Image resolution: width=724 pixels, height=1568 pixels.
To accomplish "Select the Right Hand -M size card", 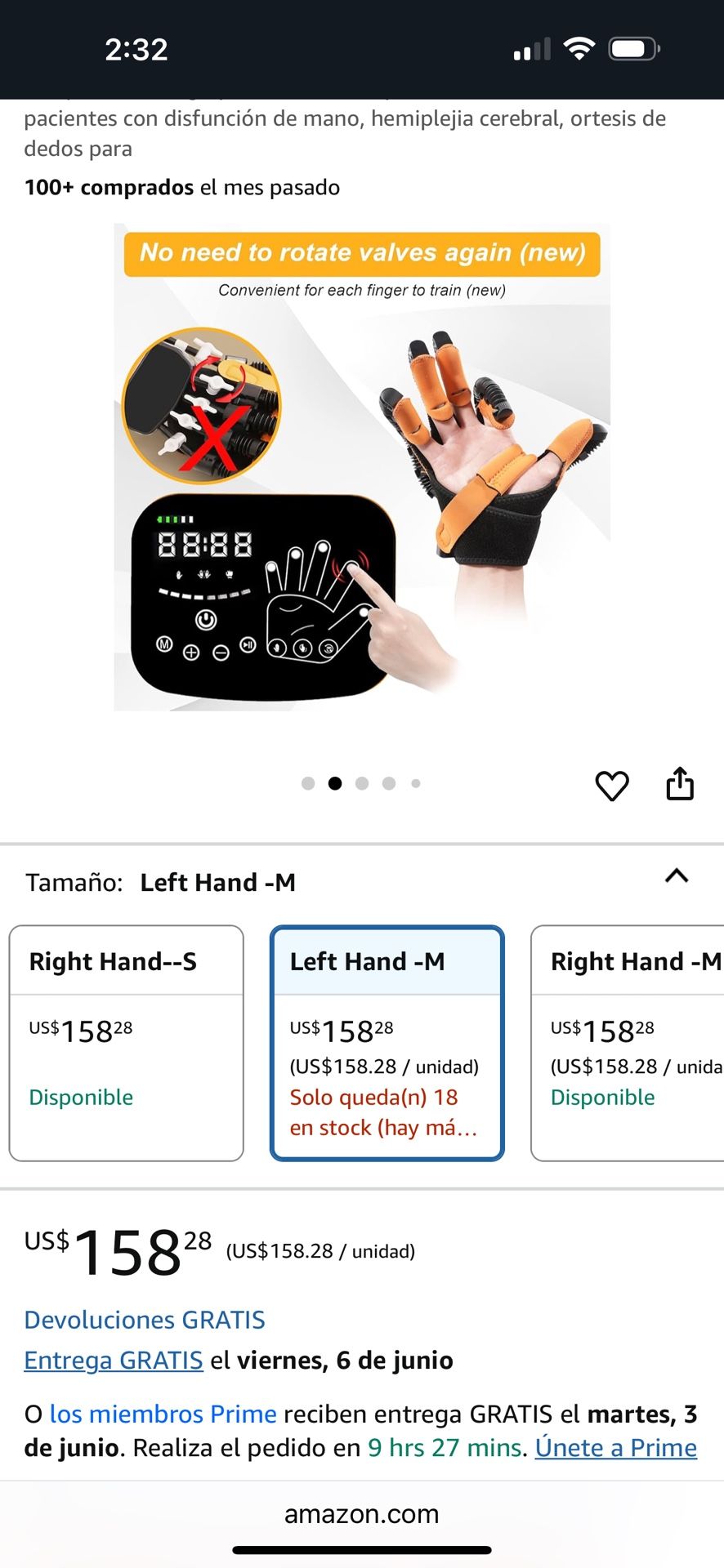I will click(x=629, y=1042).
